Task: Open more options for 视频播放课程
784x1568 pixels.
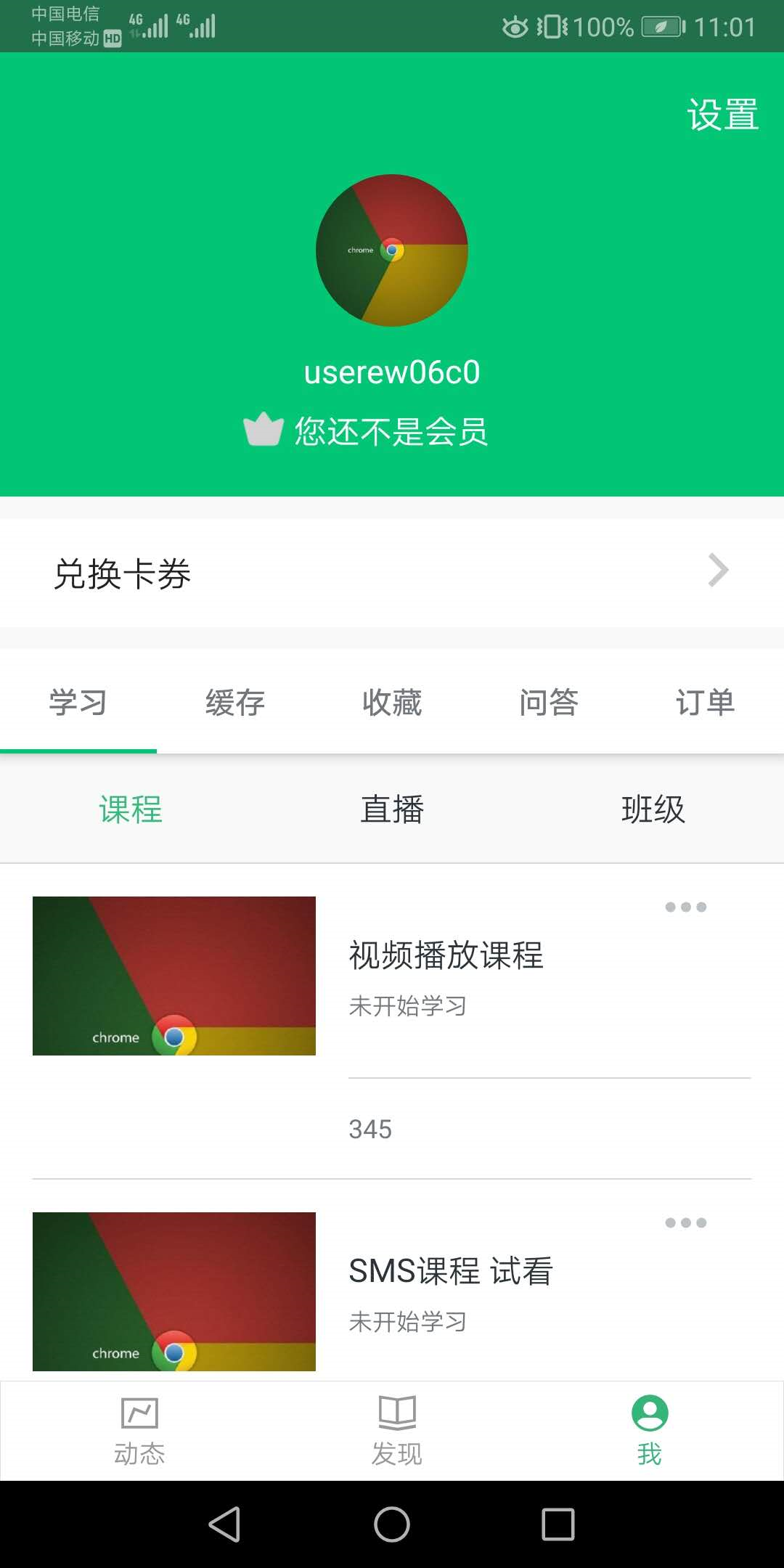Action: [x=685, y=907]
